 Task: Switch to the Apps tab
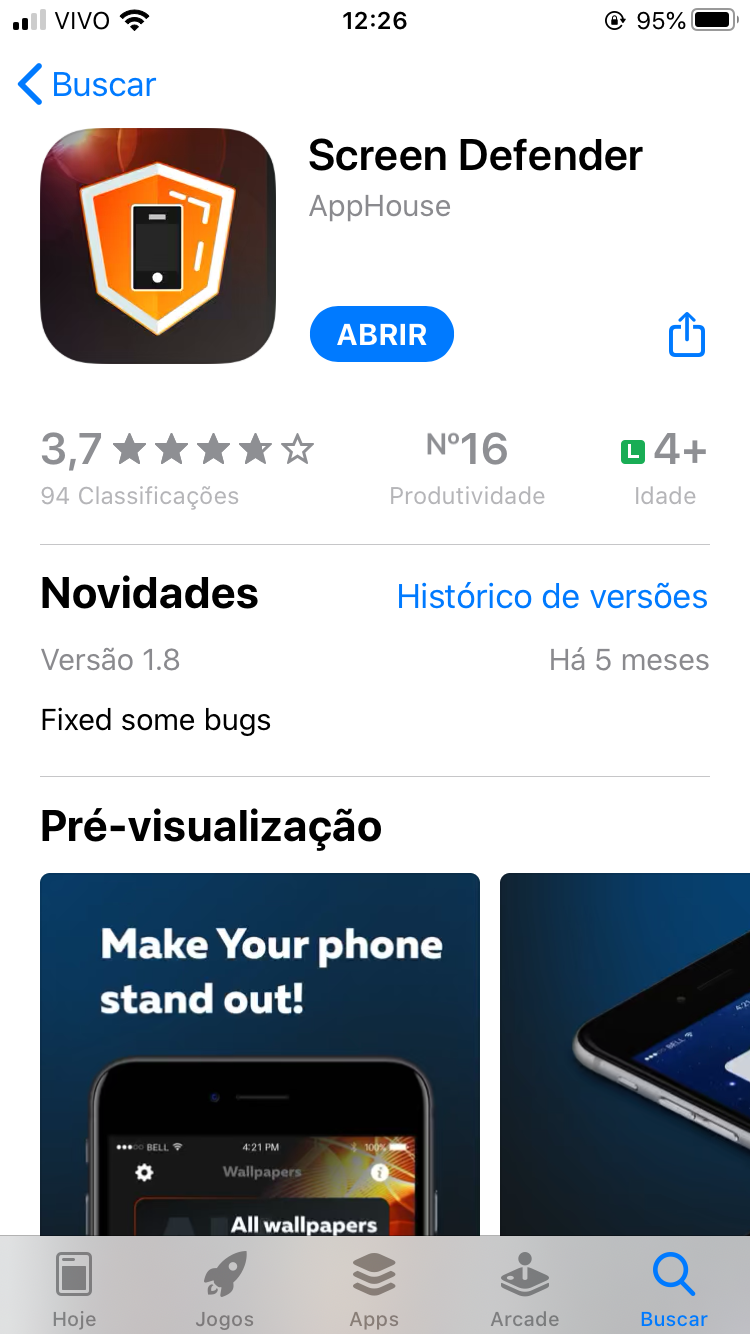[x=374, y=1290]
